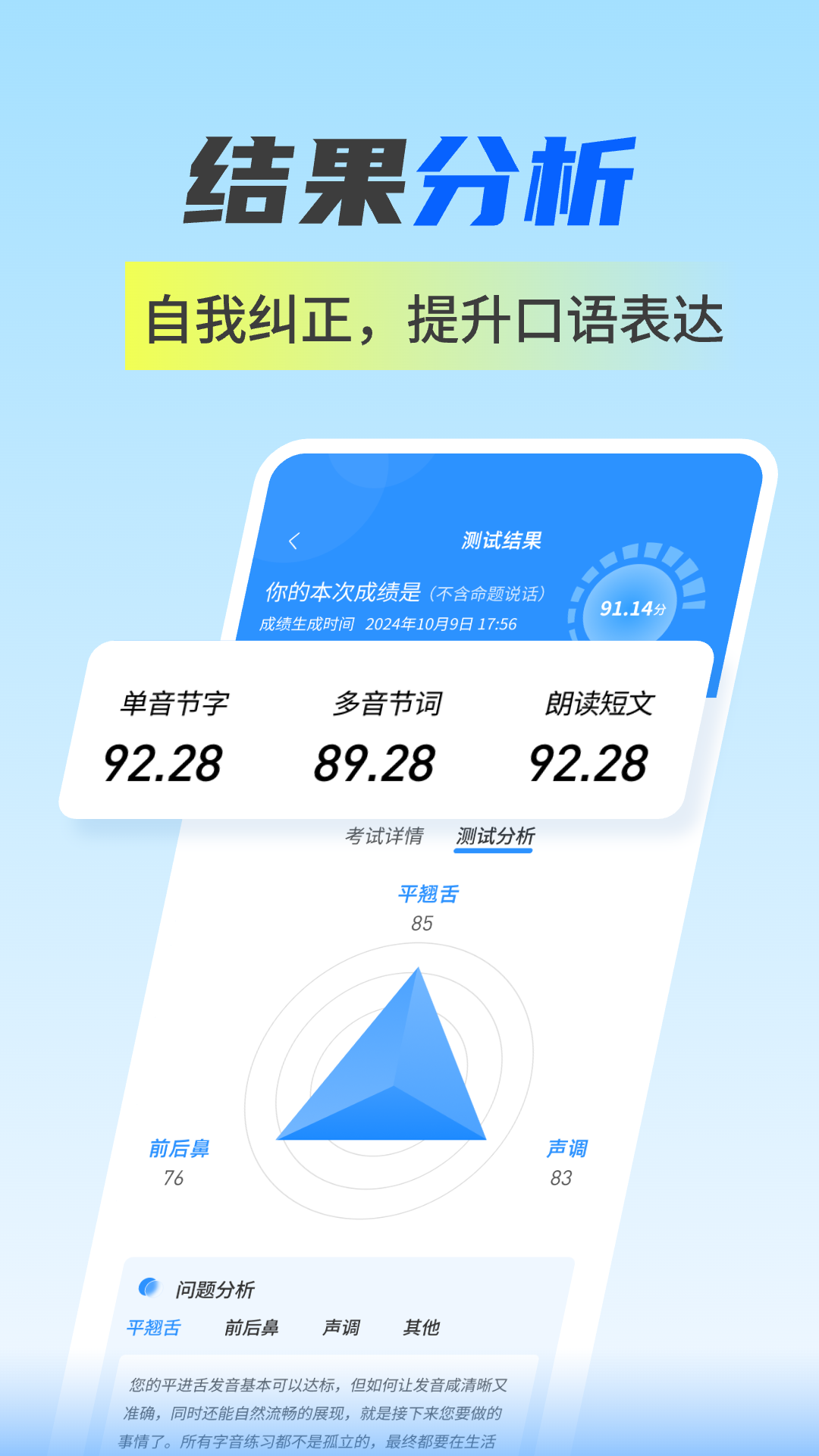The height and width of the screenshot is (1456, 819).
Task: Click the back arrow on the test result page
Action: tap(294, 540)
